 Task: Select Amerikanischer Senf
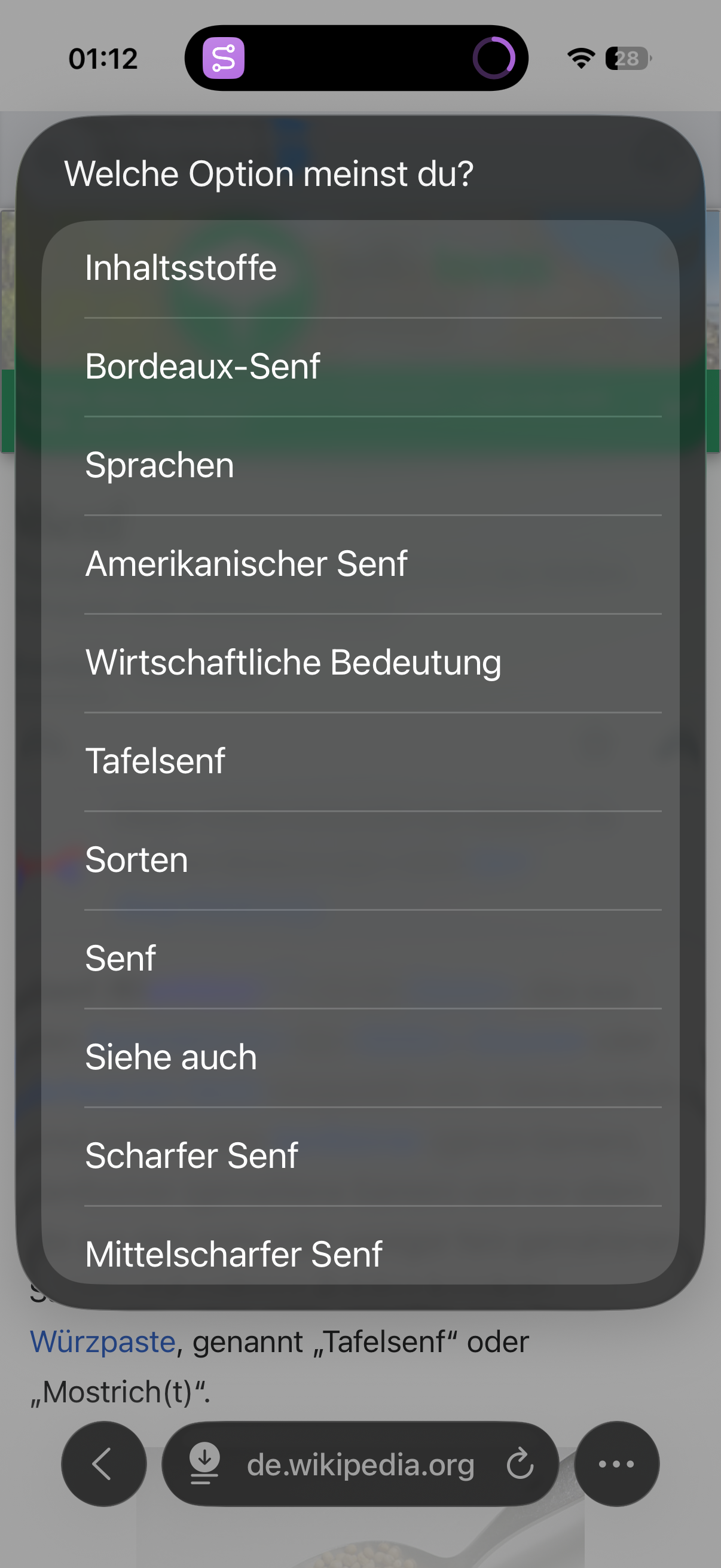click(360, 565)
